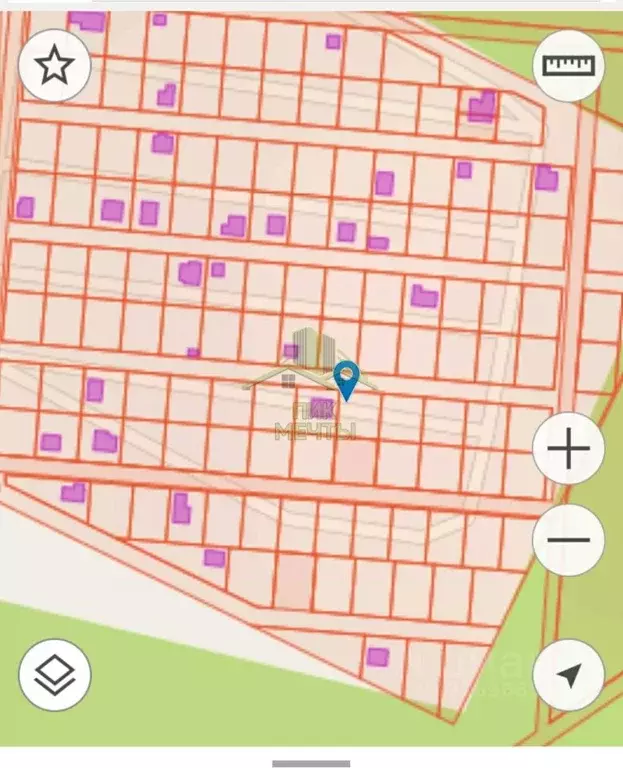623x768 pixels.
Task: Zoom out with the minus button
Action: click(568, 540)
